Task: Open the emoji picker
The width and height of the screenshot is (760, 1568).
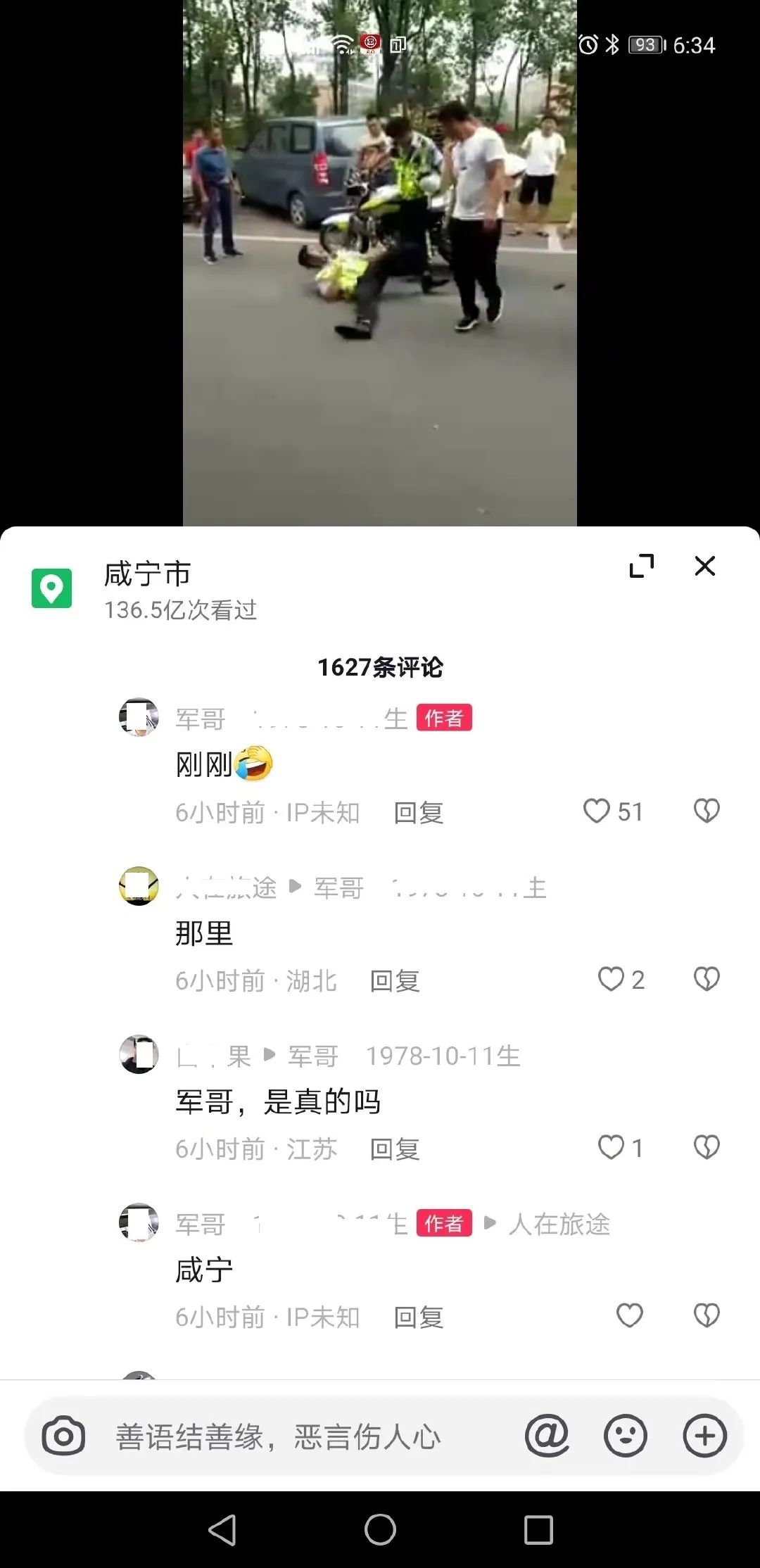Action: click(x=625, y=1436)
